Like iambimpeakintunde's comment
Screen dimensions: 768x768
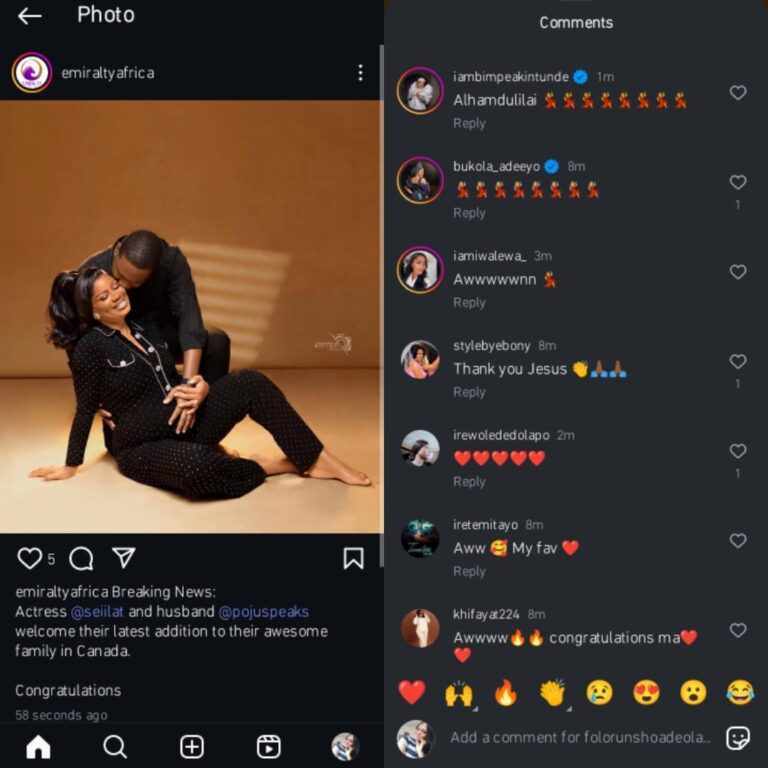738,93
